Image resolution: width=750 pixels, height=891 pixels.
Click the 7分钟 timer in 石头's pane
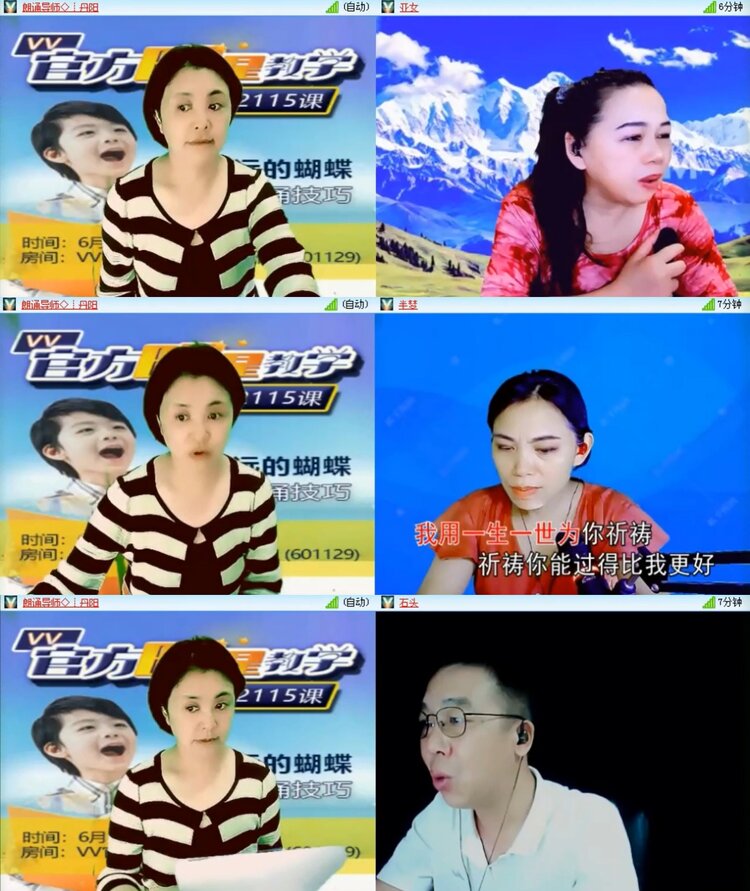[x=730, y=602]
